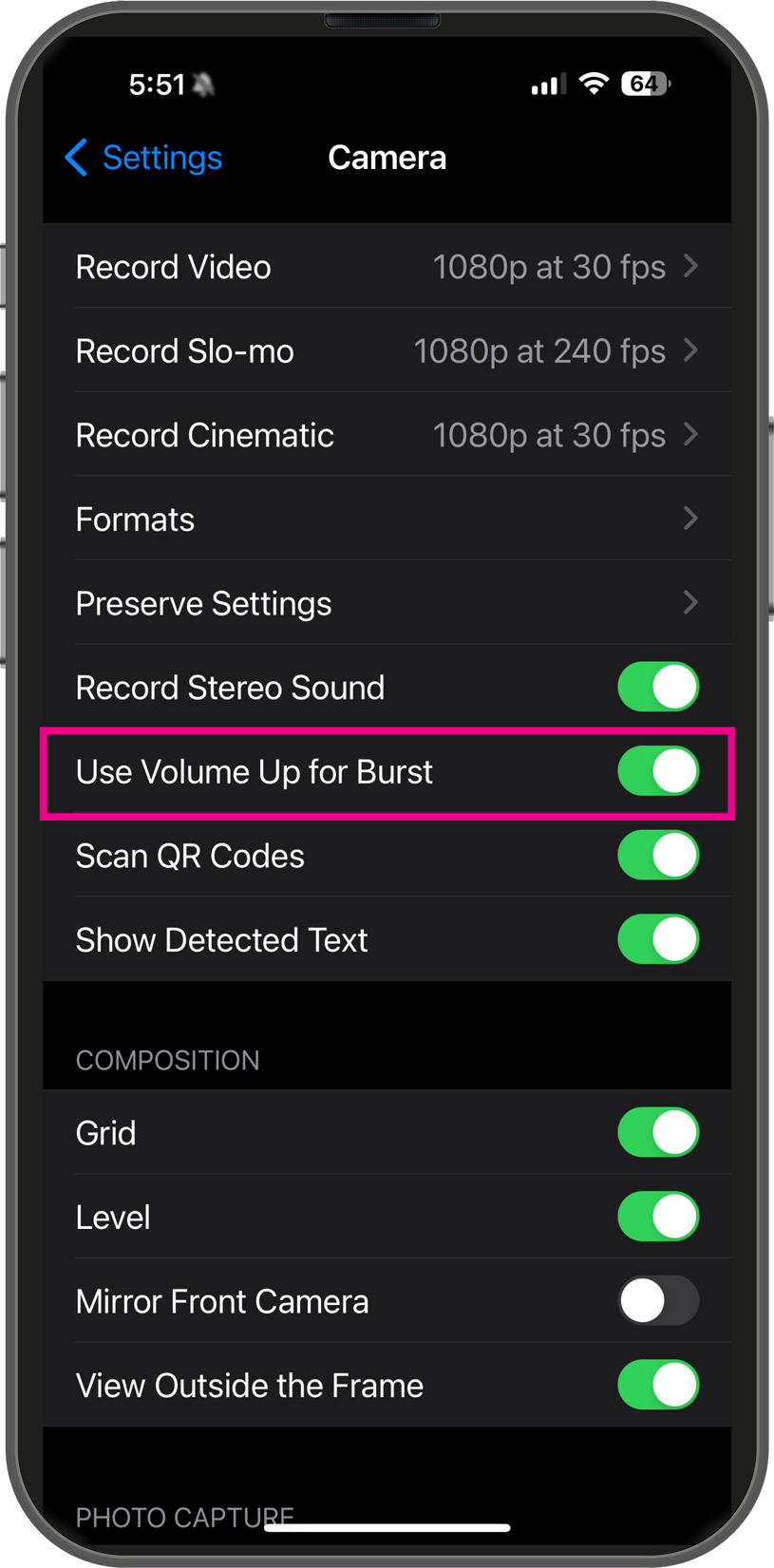This screenshot has height=1568, width=774.
Task: Open Record Video settings
Action: [x=387, y=267]
